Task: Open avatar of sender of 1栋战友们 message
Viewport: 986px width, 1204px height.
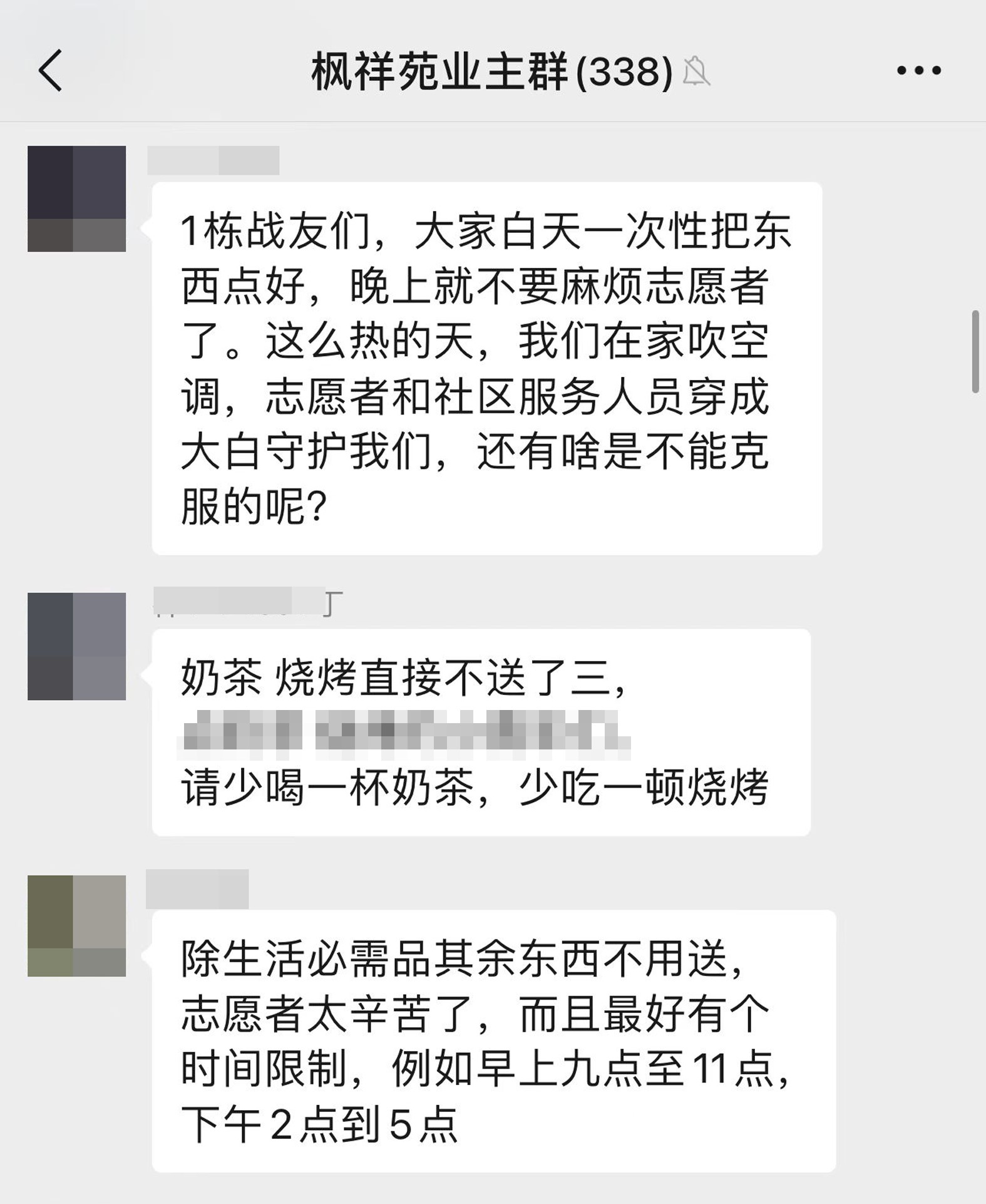Action: (76, 198)
